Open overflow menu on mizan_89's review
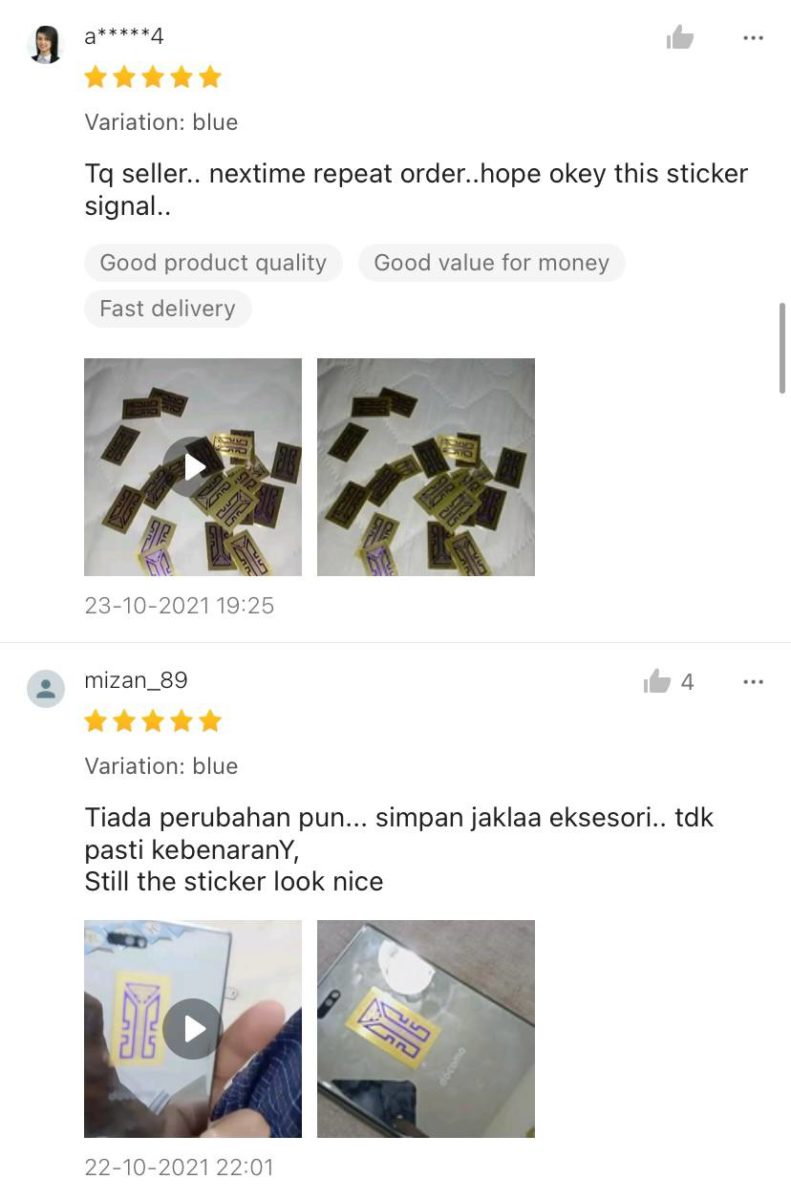This screenshot has width=791, height=1200. (x=753, y=682)
